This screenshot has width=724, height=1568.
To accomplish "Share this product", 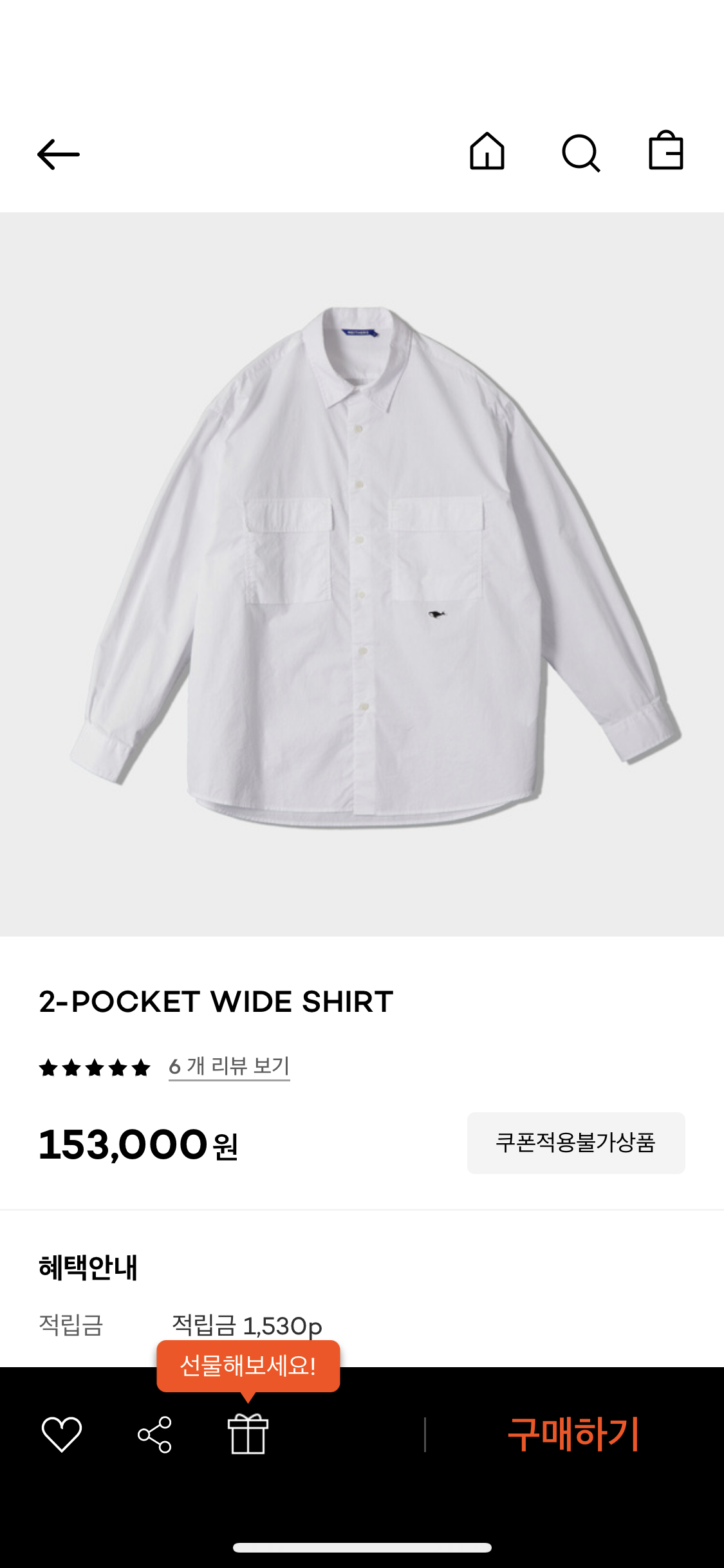I will (155, 1434).
